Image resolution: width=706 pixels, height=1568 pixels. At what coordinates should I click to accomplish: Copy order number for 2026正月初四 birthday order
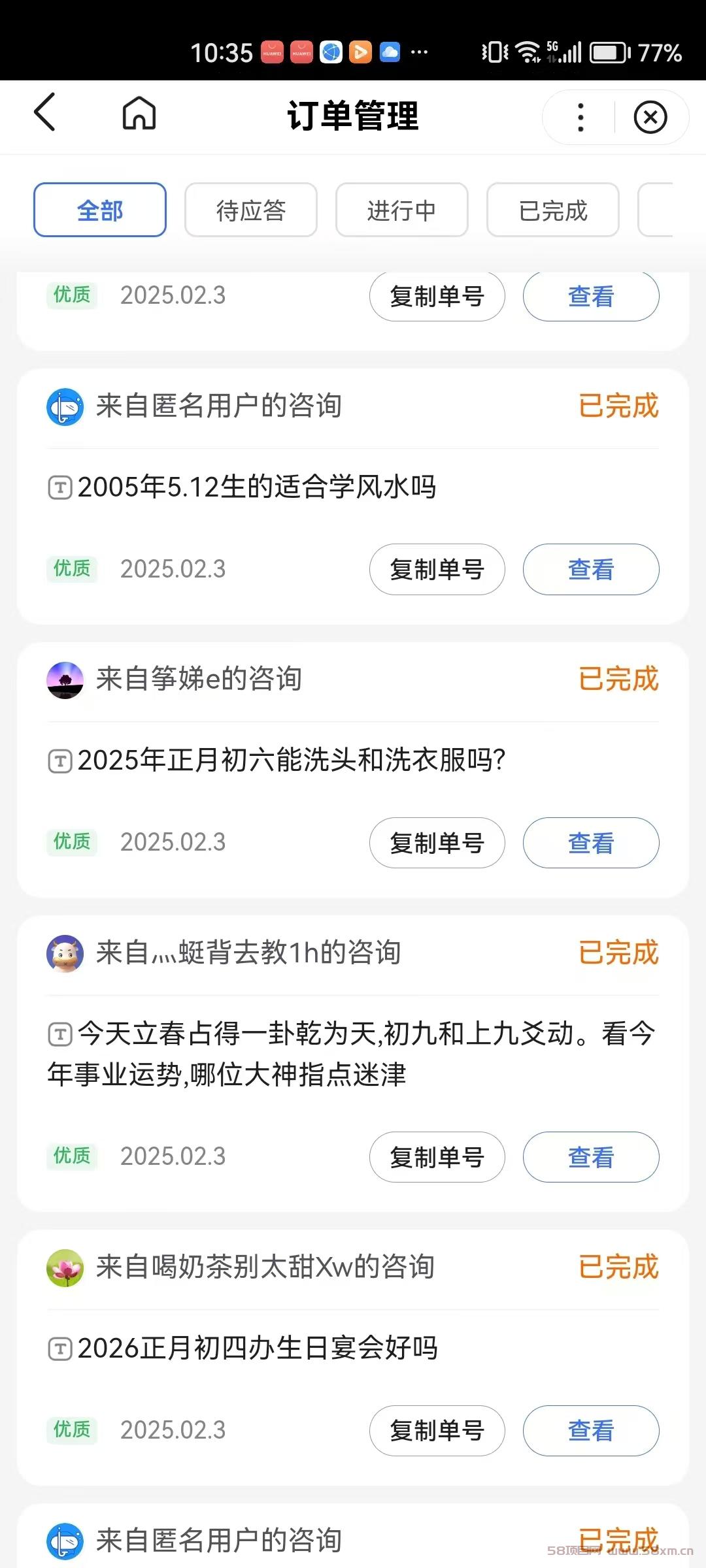[437, 1431]
